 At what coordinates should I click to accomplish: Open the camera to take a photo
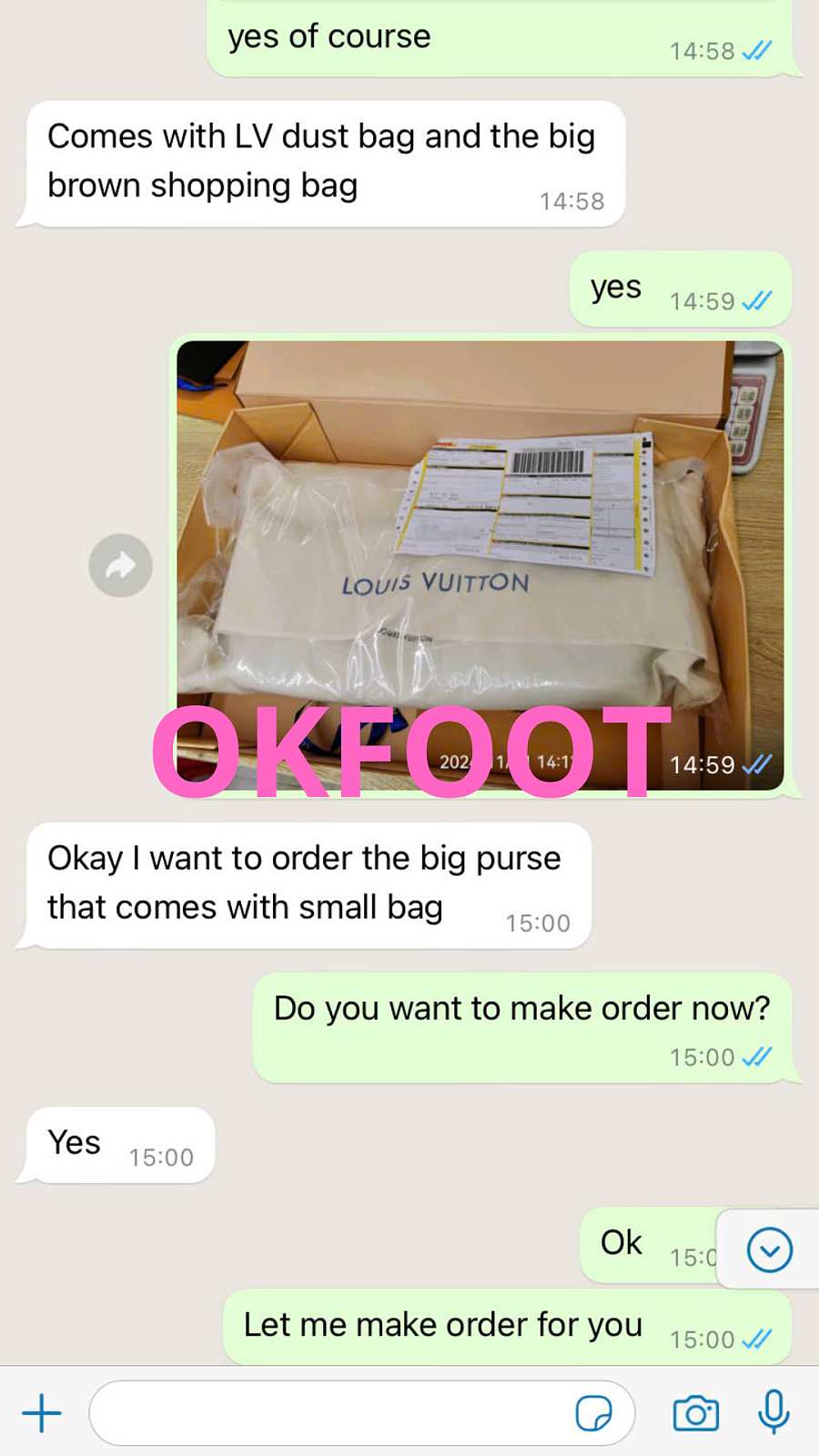(695, 1413)
